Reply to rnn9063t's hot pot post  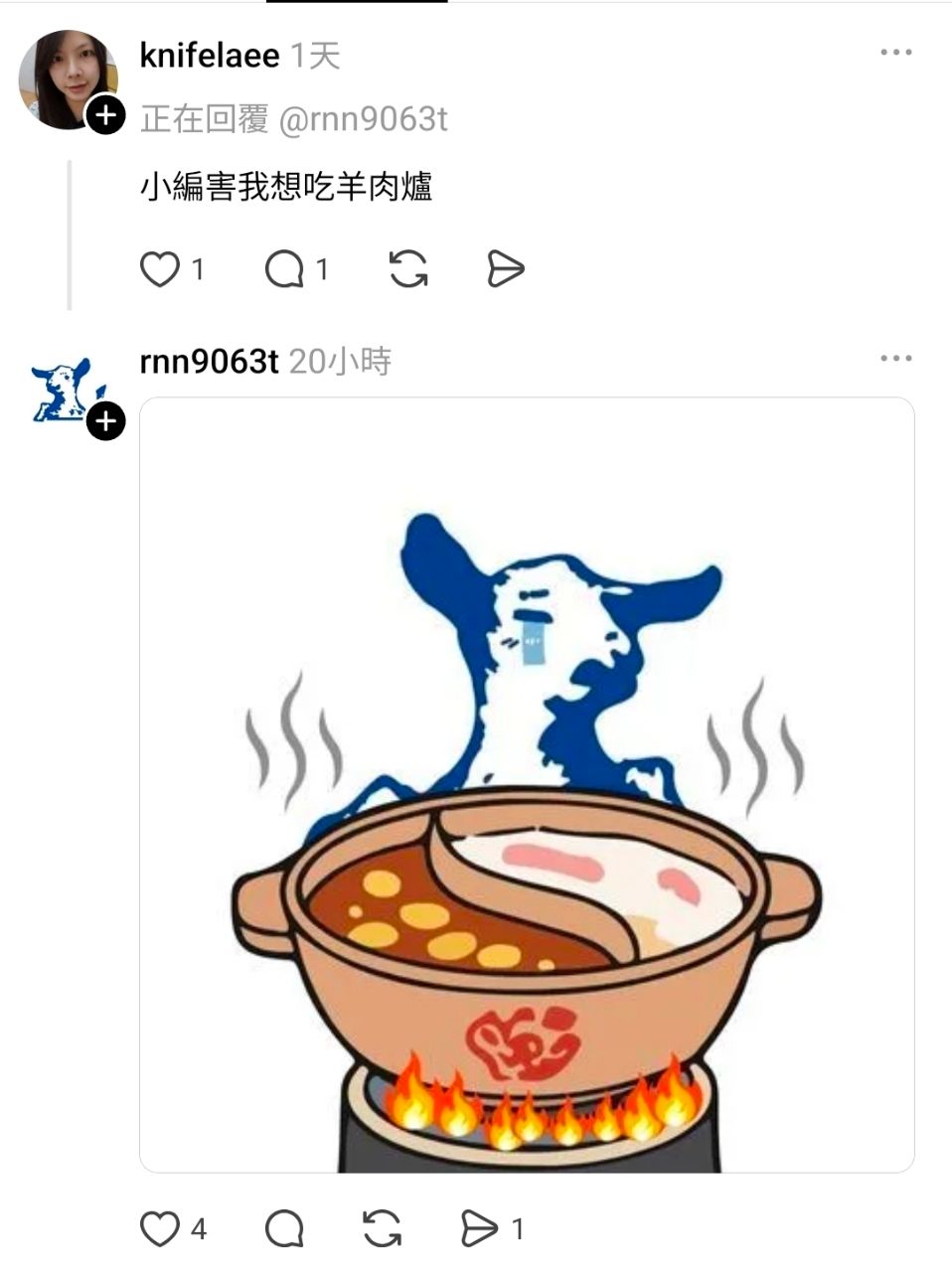[284, 1229]
